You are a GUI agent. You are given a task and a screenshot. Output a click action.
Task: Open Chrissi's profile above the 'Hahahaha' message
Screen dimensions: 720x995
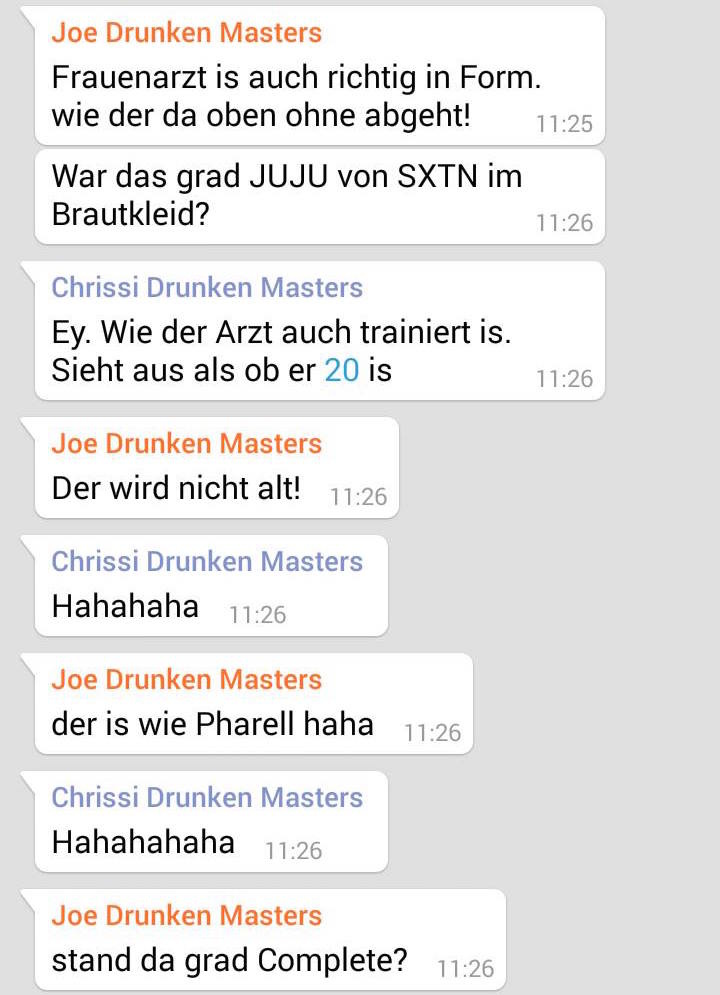(x=207, y=561)
